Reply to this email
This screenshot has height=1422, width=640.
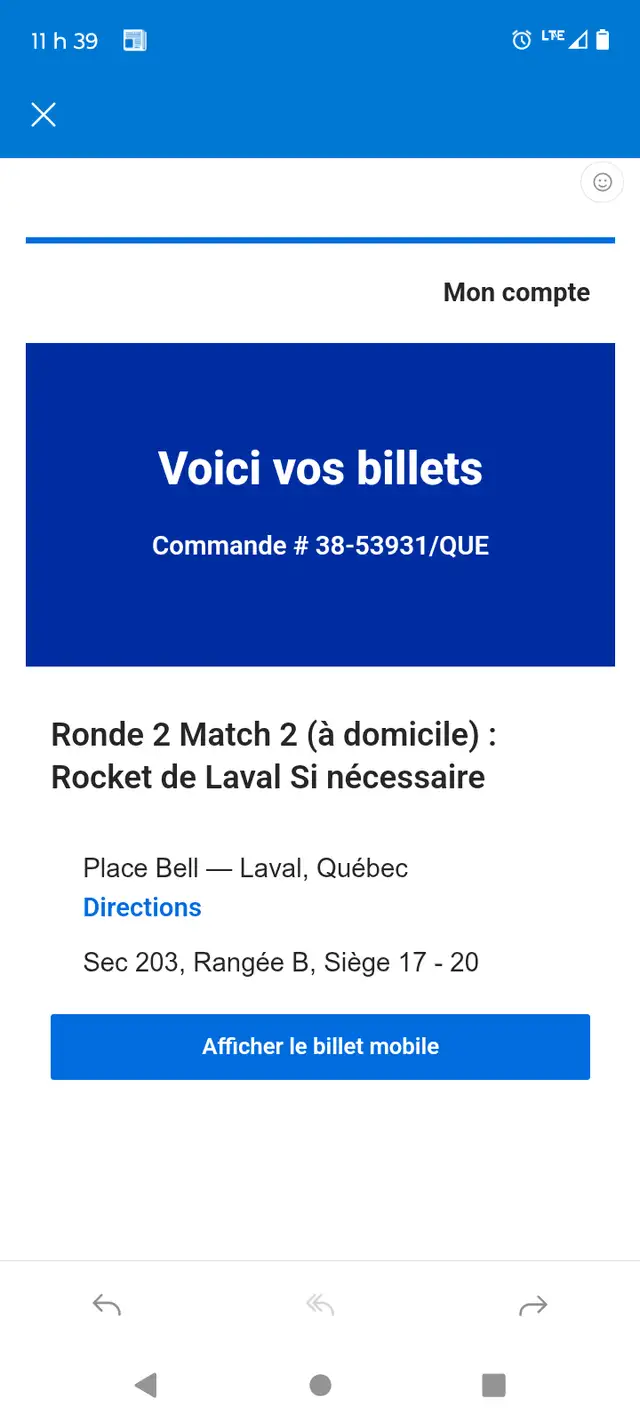[107, 1304]
